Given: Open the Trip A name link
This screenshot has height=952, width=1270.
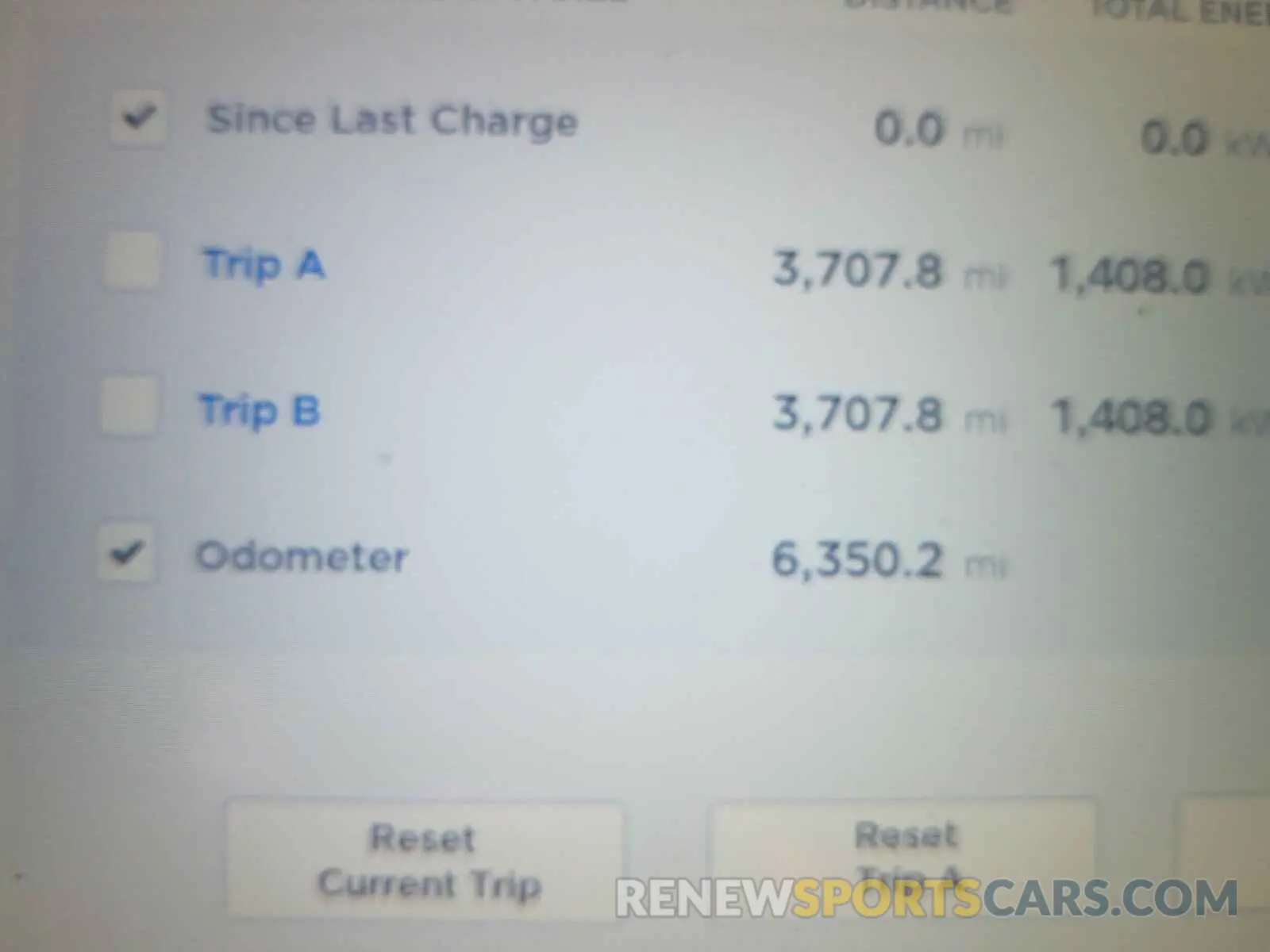Looking at the screenshot, I should [x=264, y=264].
